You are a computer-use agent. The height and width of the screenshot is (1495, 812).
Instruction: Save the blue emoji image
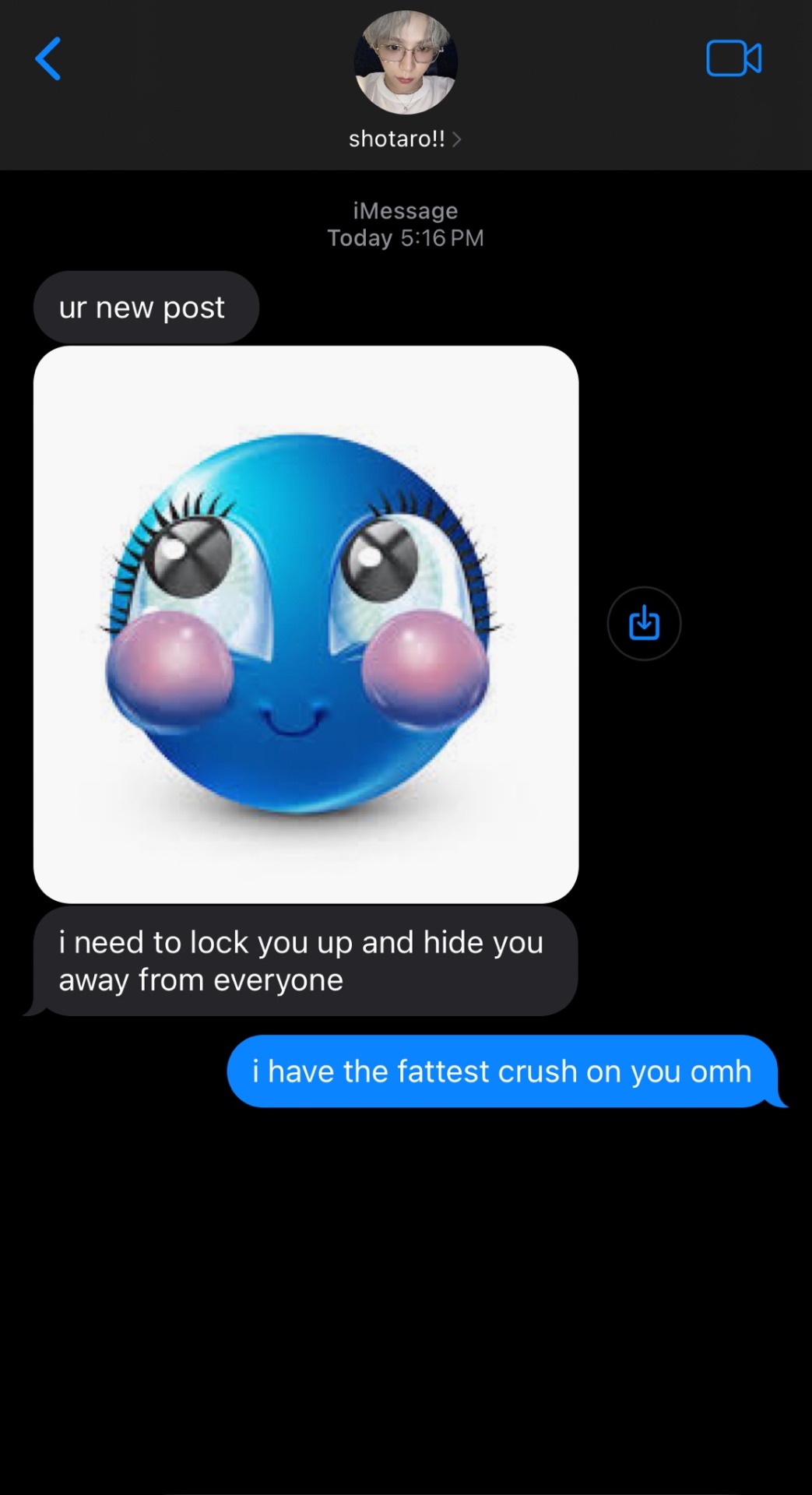(644, 624)
